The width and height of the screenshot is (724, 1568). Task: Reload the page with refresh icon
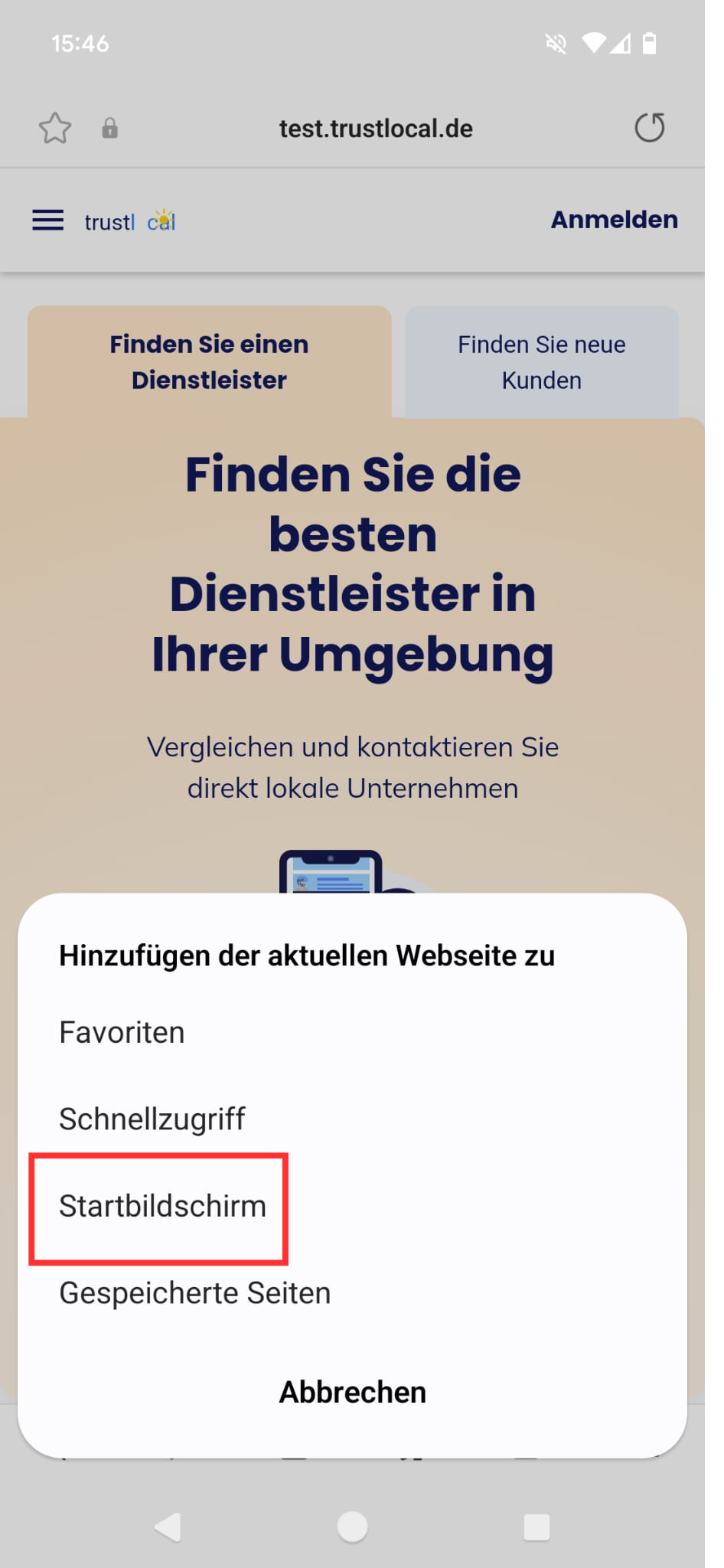click(x=650, y=128)
